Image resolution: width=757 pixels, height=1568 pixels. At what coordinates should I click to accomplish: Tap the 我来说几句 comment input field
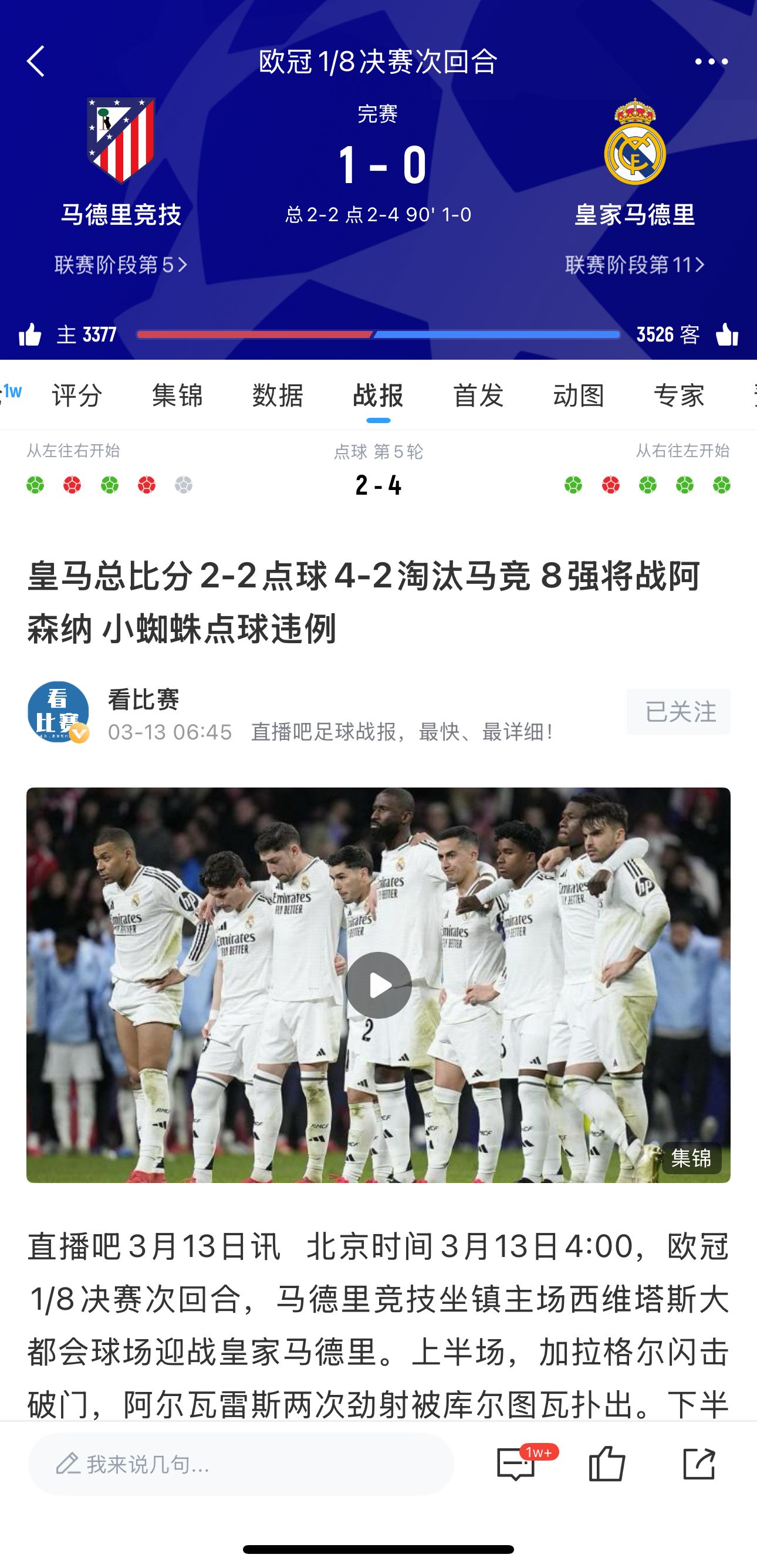pos(241,1464)
